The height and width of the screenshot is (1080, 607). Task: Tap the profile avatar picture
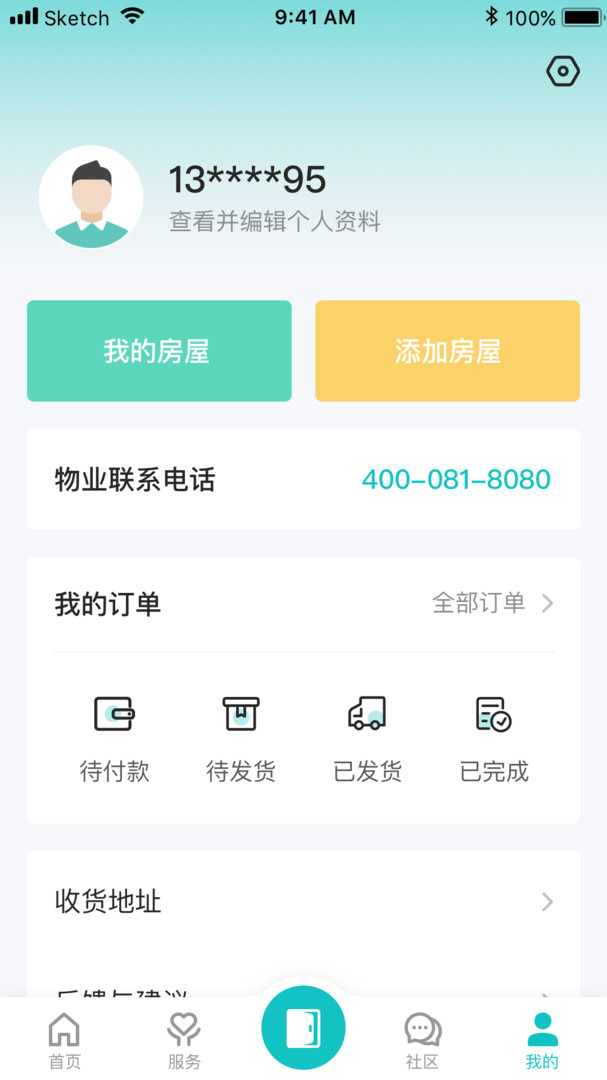(x=91, y=197)
